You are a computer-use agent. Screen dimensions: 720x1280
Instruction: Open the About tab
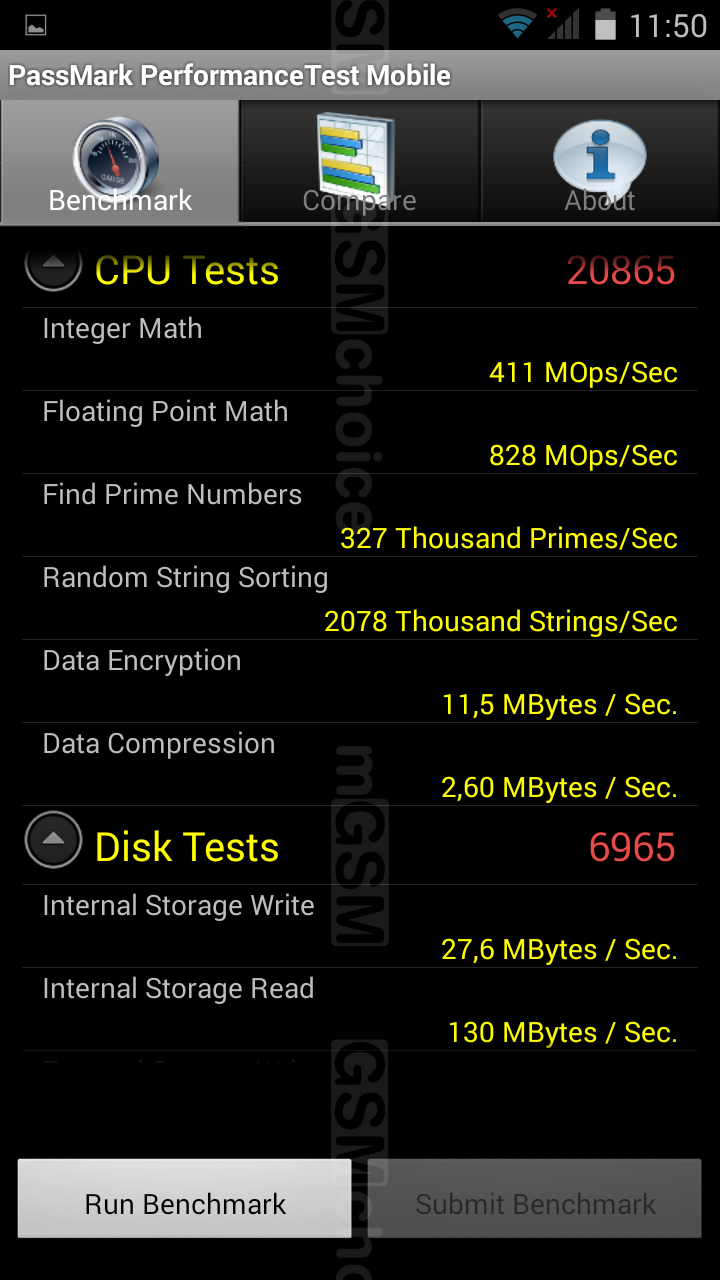[600, 162]
